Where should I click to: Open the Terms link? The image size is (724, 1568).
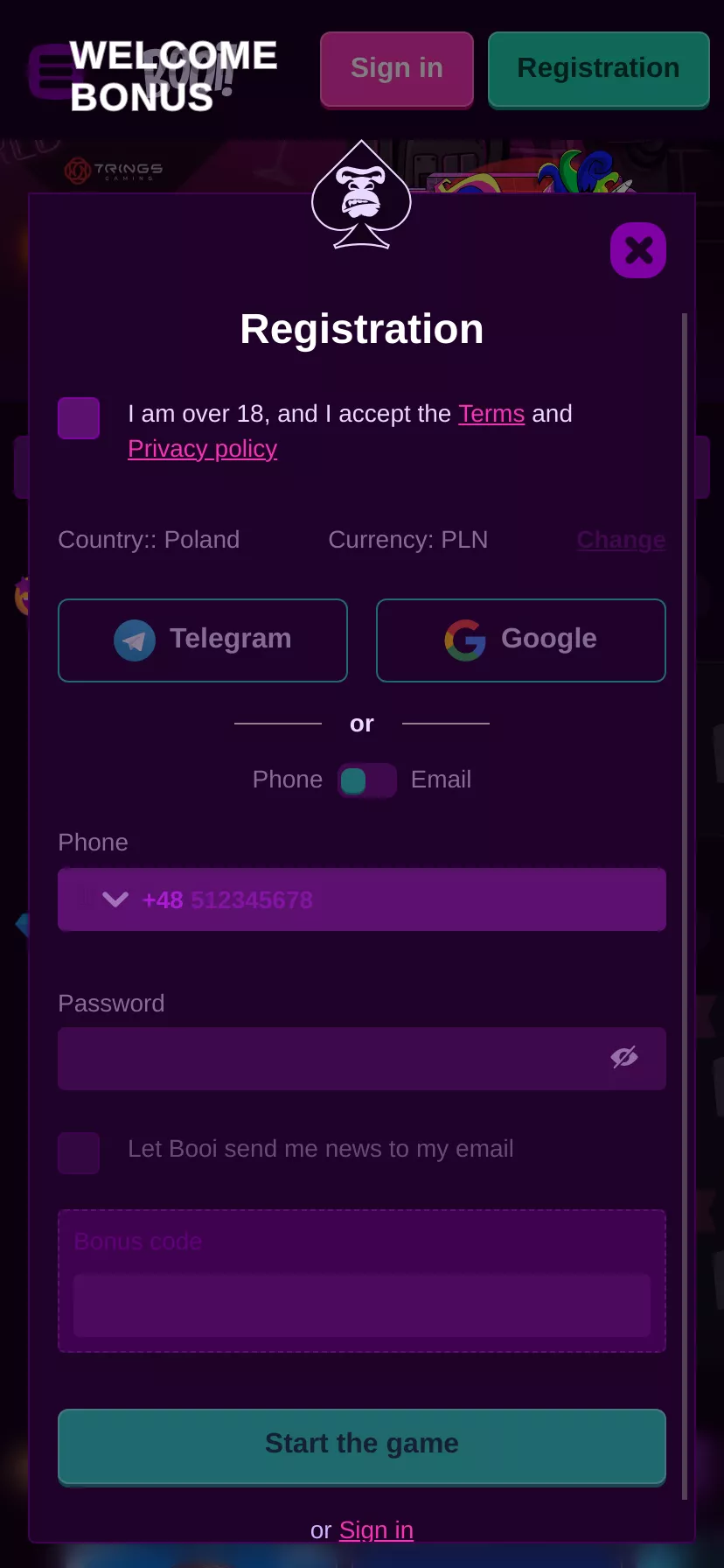tap(491, 414)
